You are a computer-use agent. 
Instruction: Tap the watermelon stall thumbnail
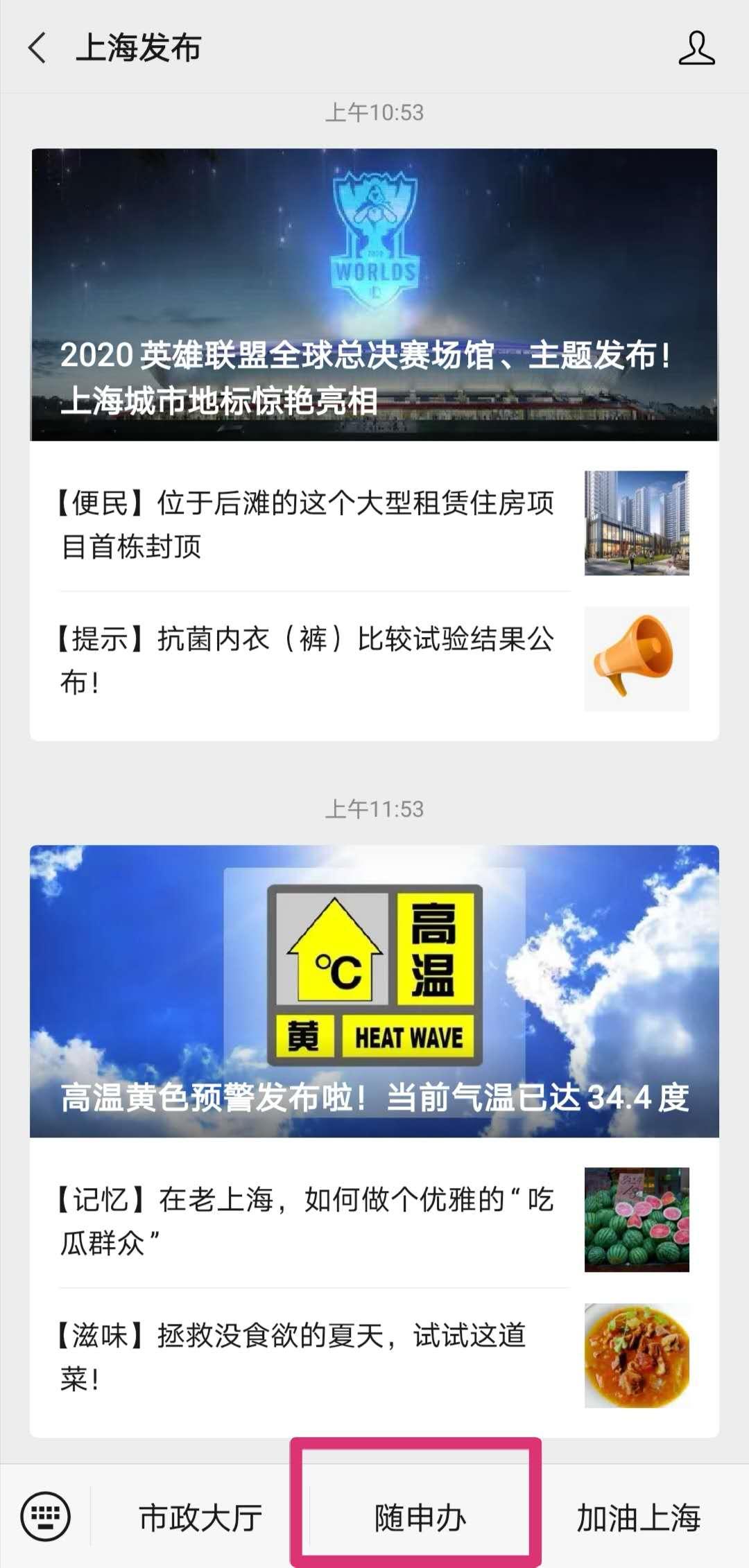636,1219
